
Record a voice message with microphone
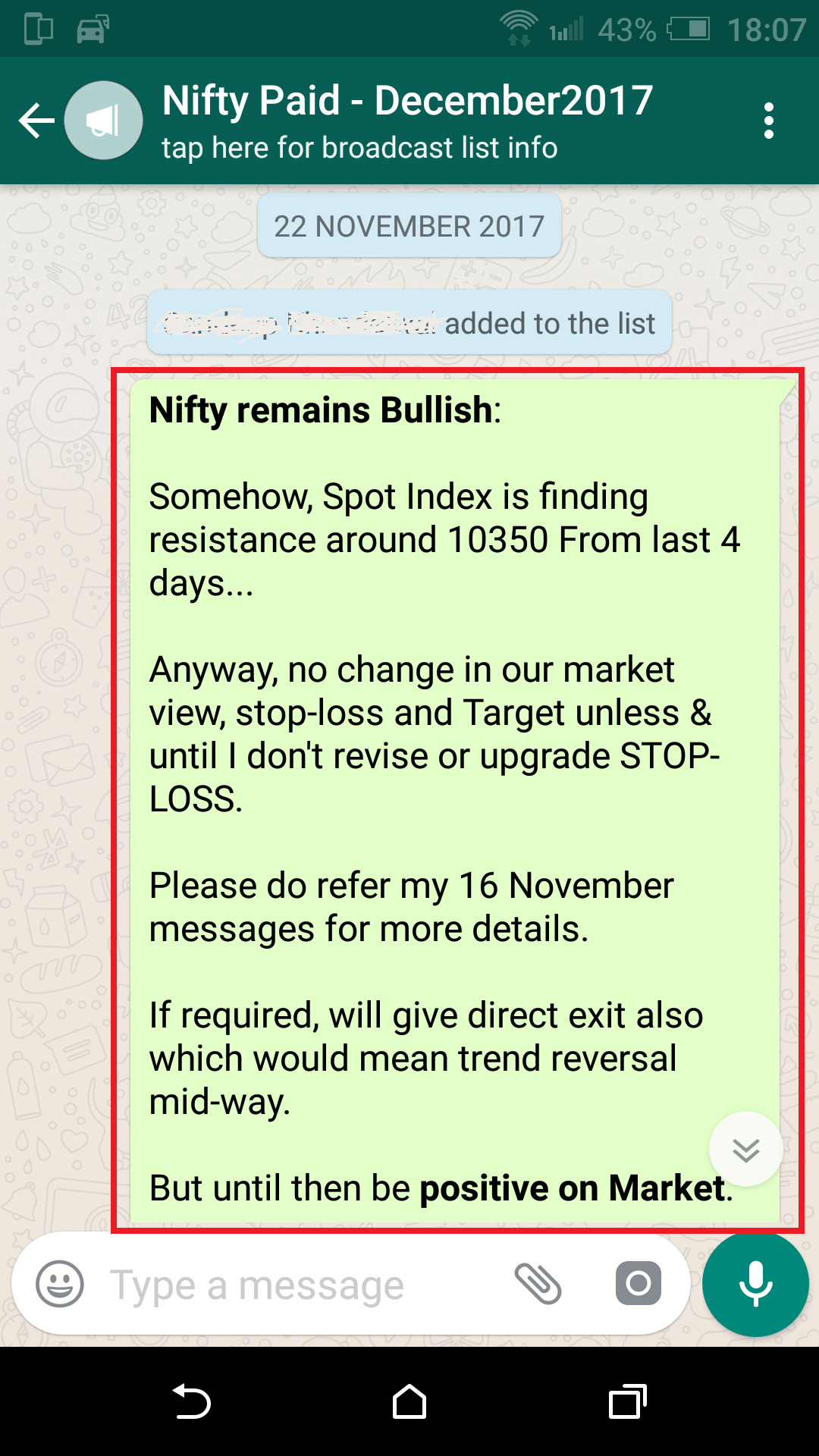click(755, 1284)
